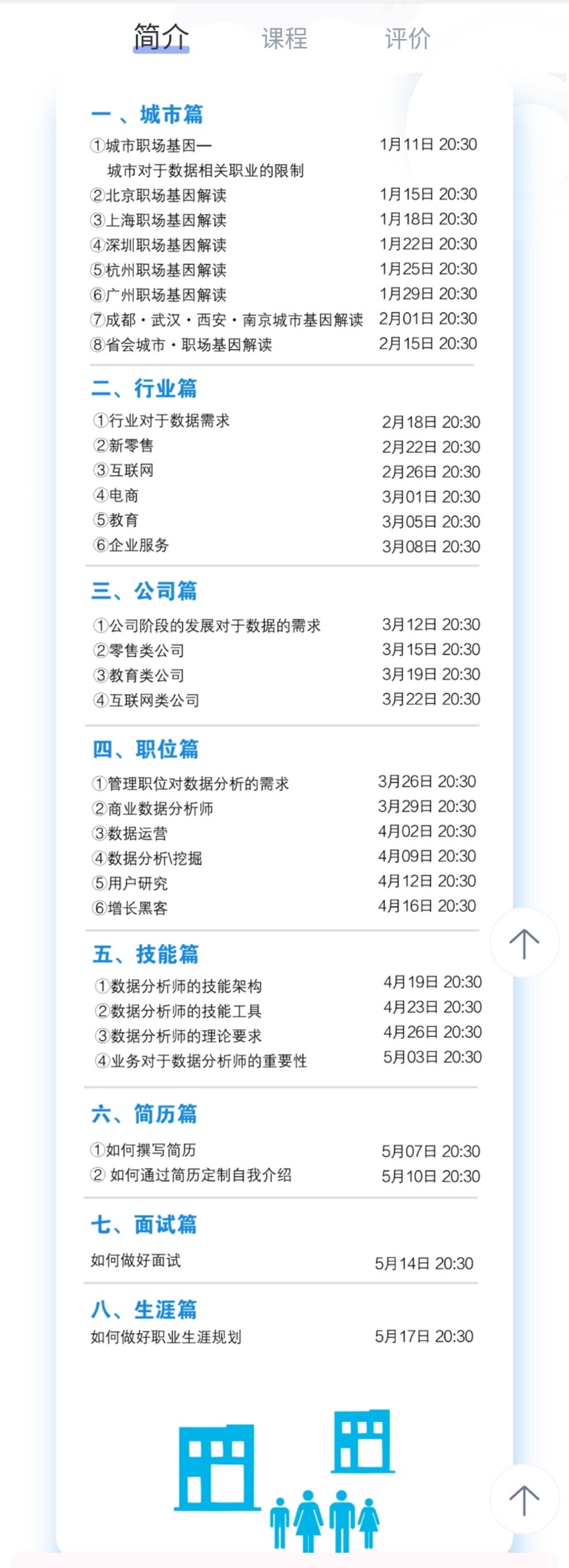Open the 评价 reviews tab
569x1568 pixels.
coord(408,38)
